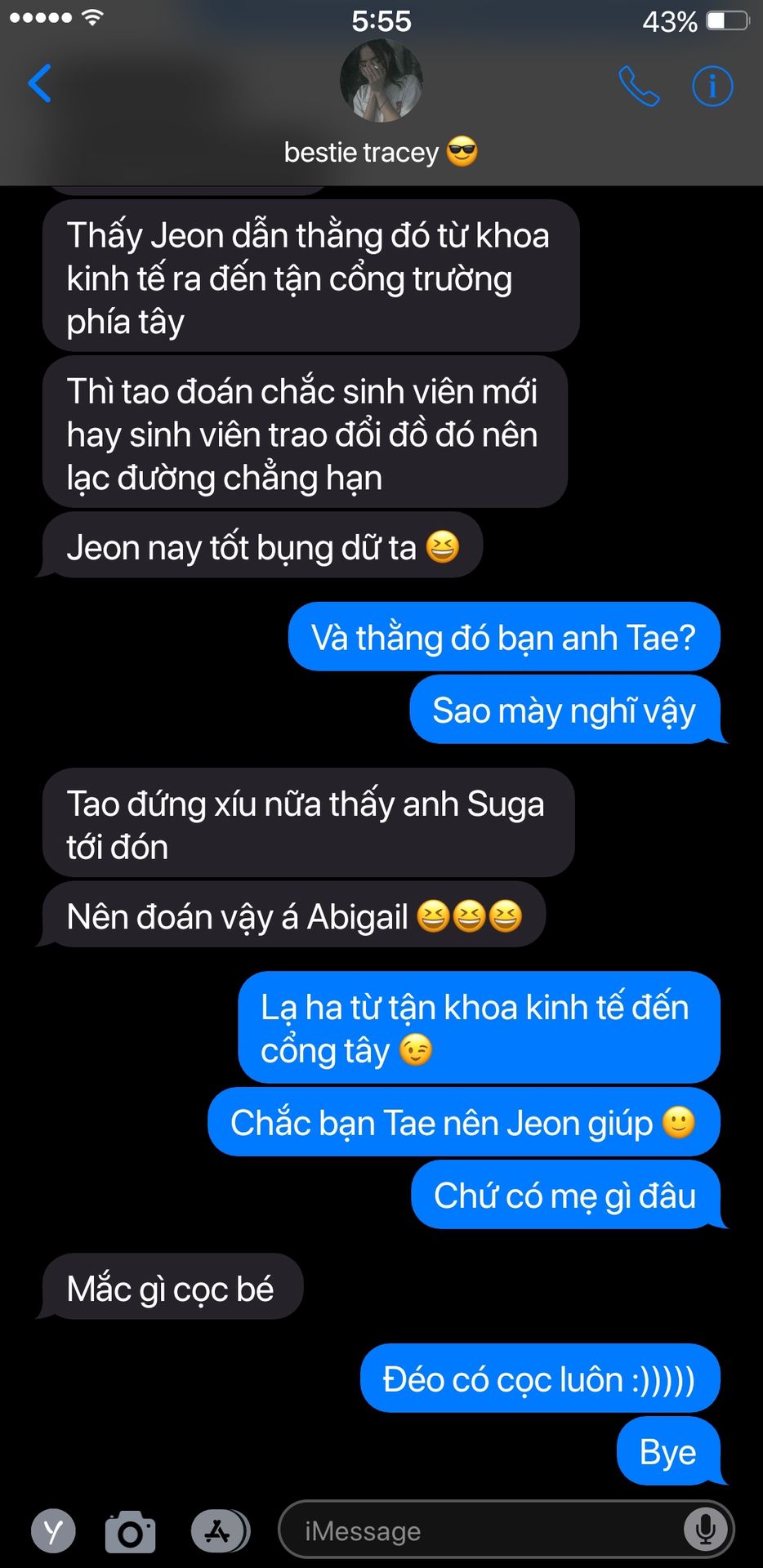
Task: Start a voice call with bestie tracey
Action: [x=638, y=86]
